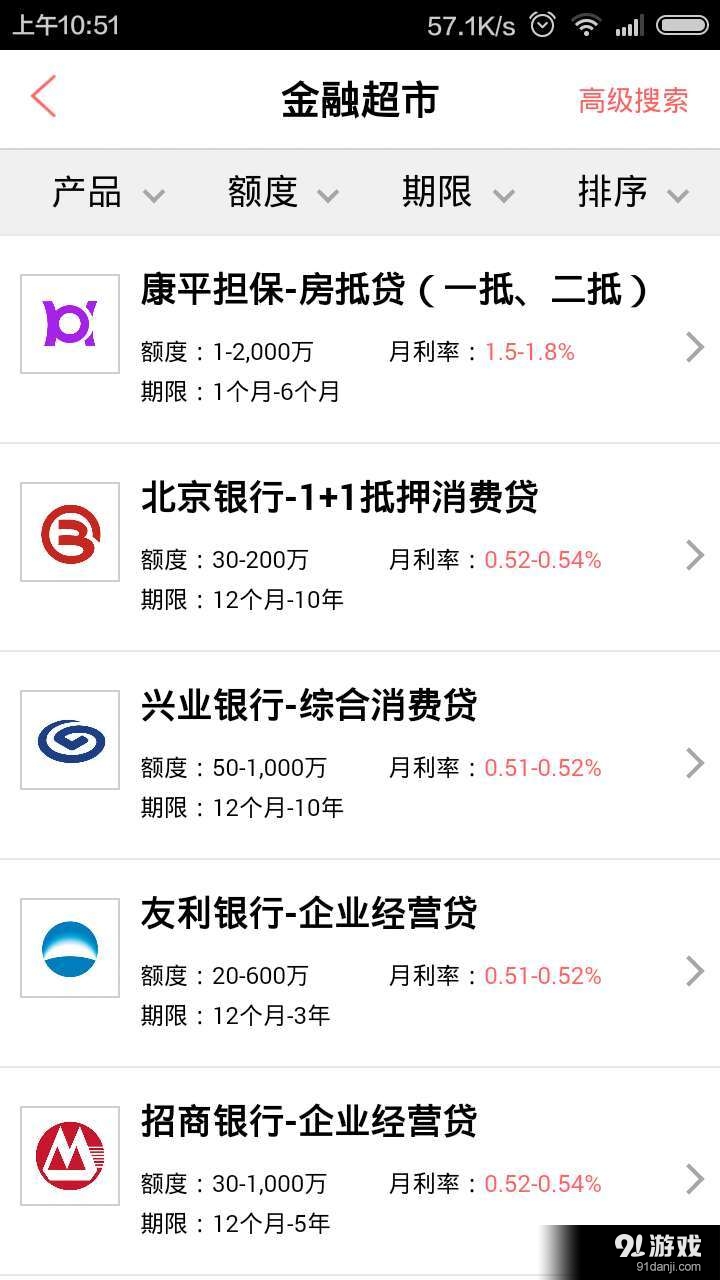Click the 友利银行 bank logo
The height and width of the screenshot is (1280, 720).
pos(69,946)
